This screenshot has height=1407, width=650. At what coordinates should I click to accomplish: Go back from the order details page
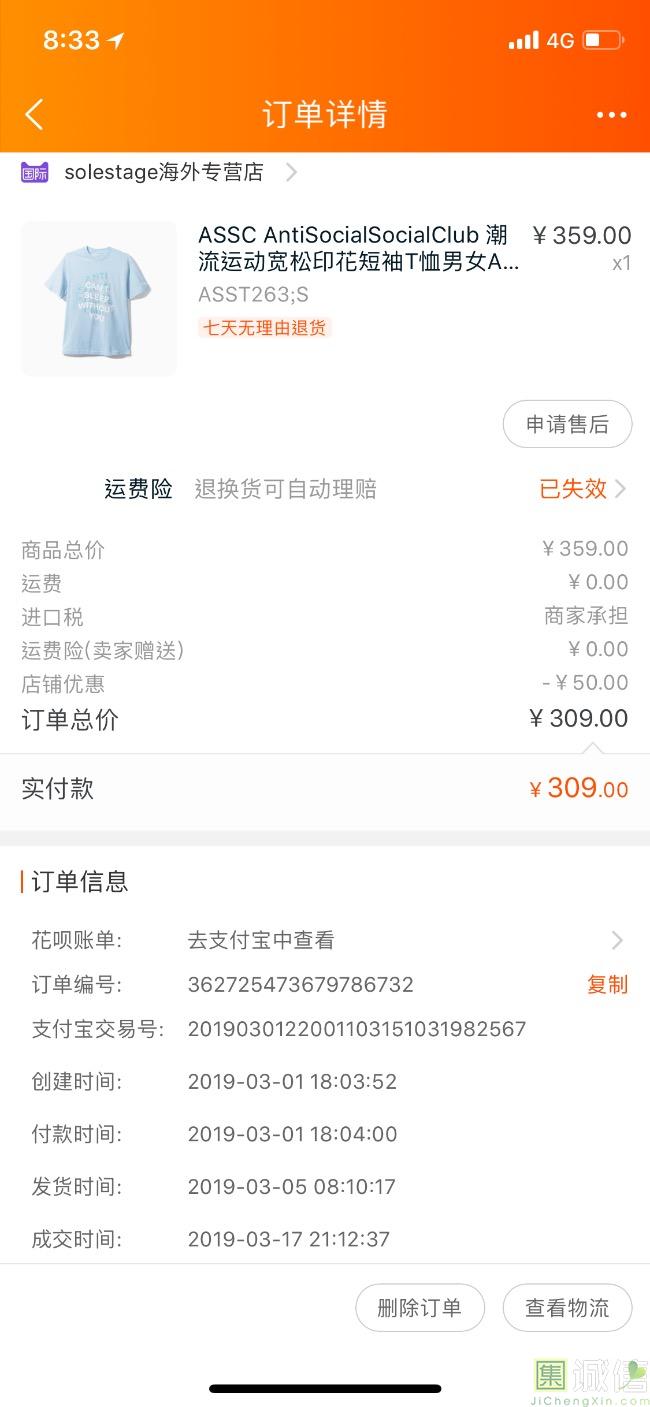[x=34, y=115]
